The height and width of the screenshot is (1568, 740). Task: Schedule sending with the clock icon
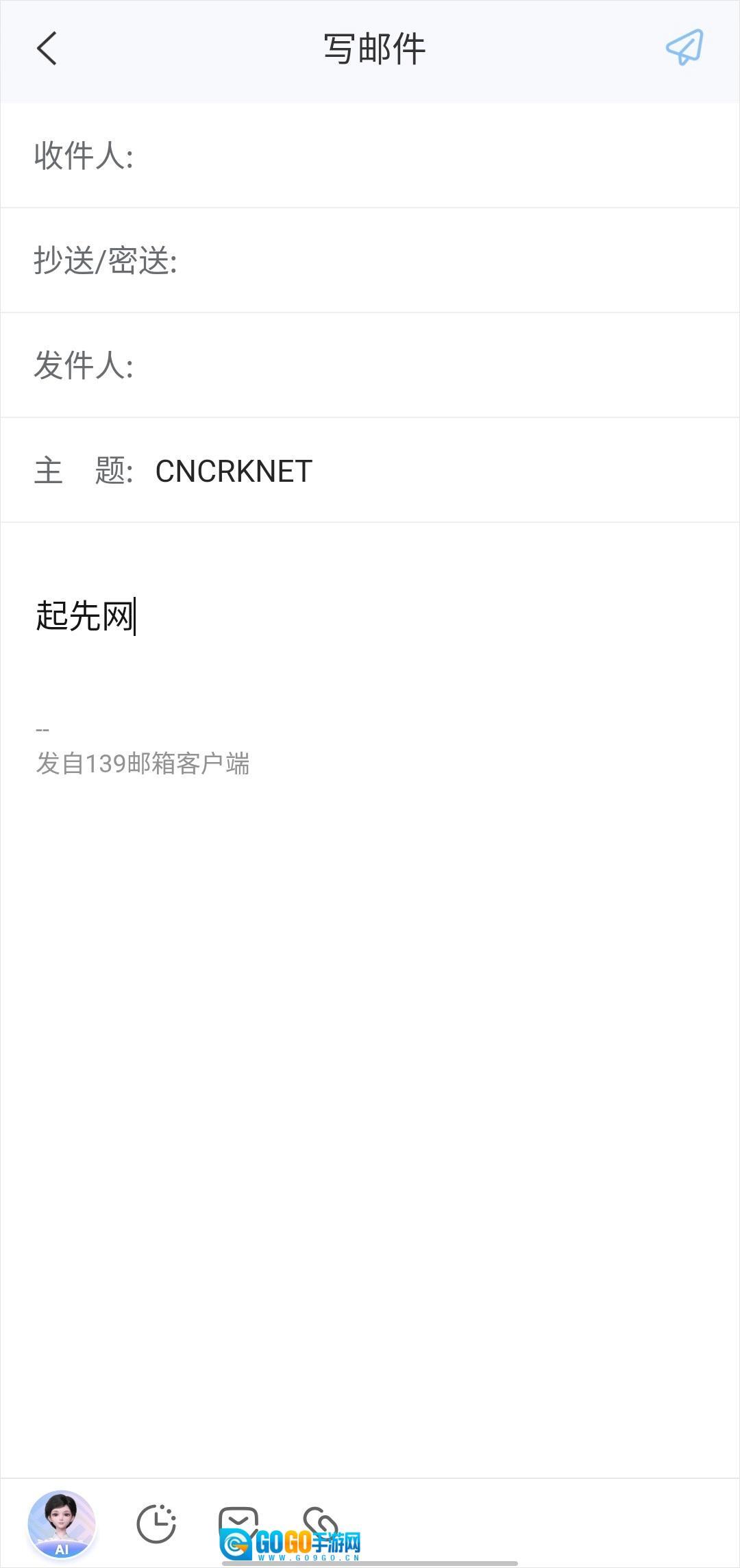tap(156, 1524)
